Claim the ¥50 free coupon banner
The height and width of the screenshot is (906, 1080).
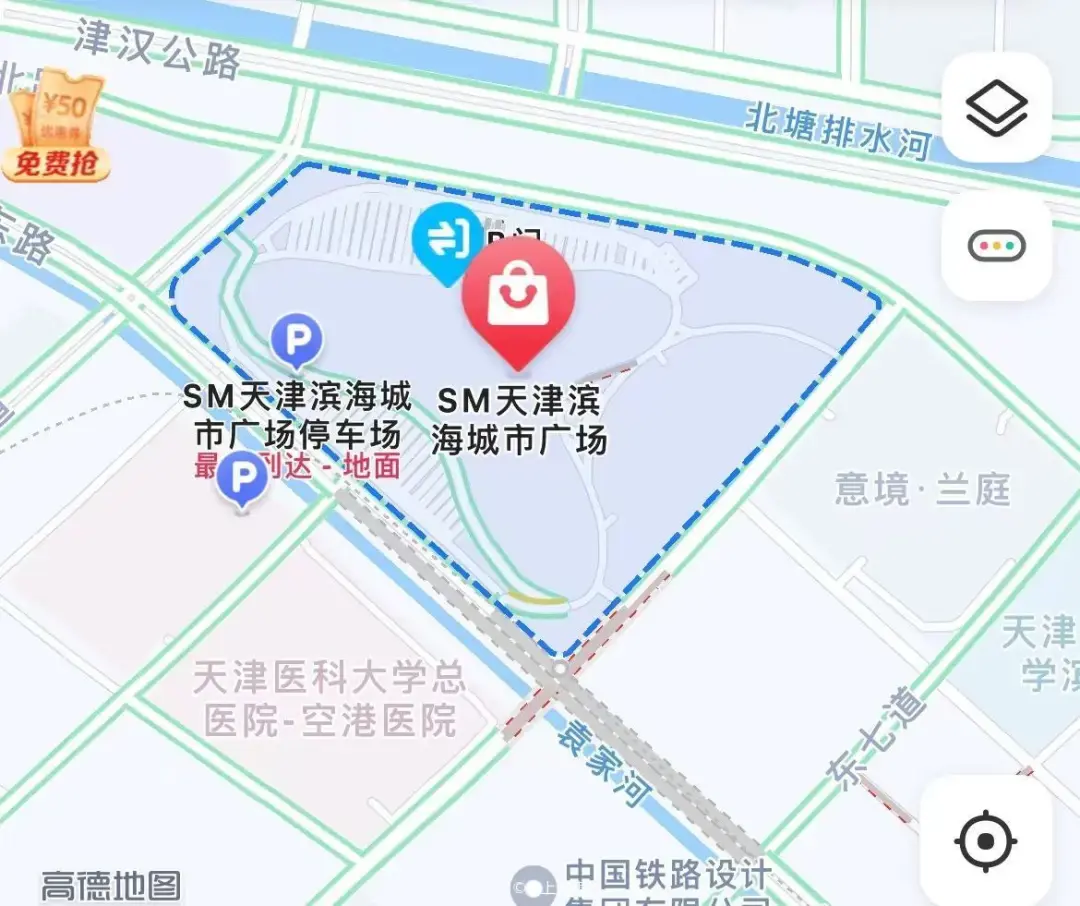pos(58,128)
